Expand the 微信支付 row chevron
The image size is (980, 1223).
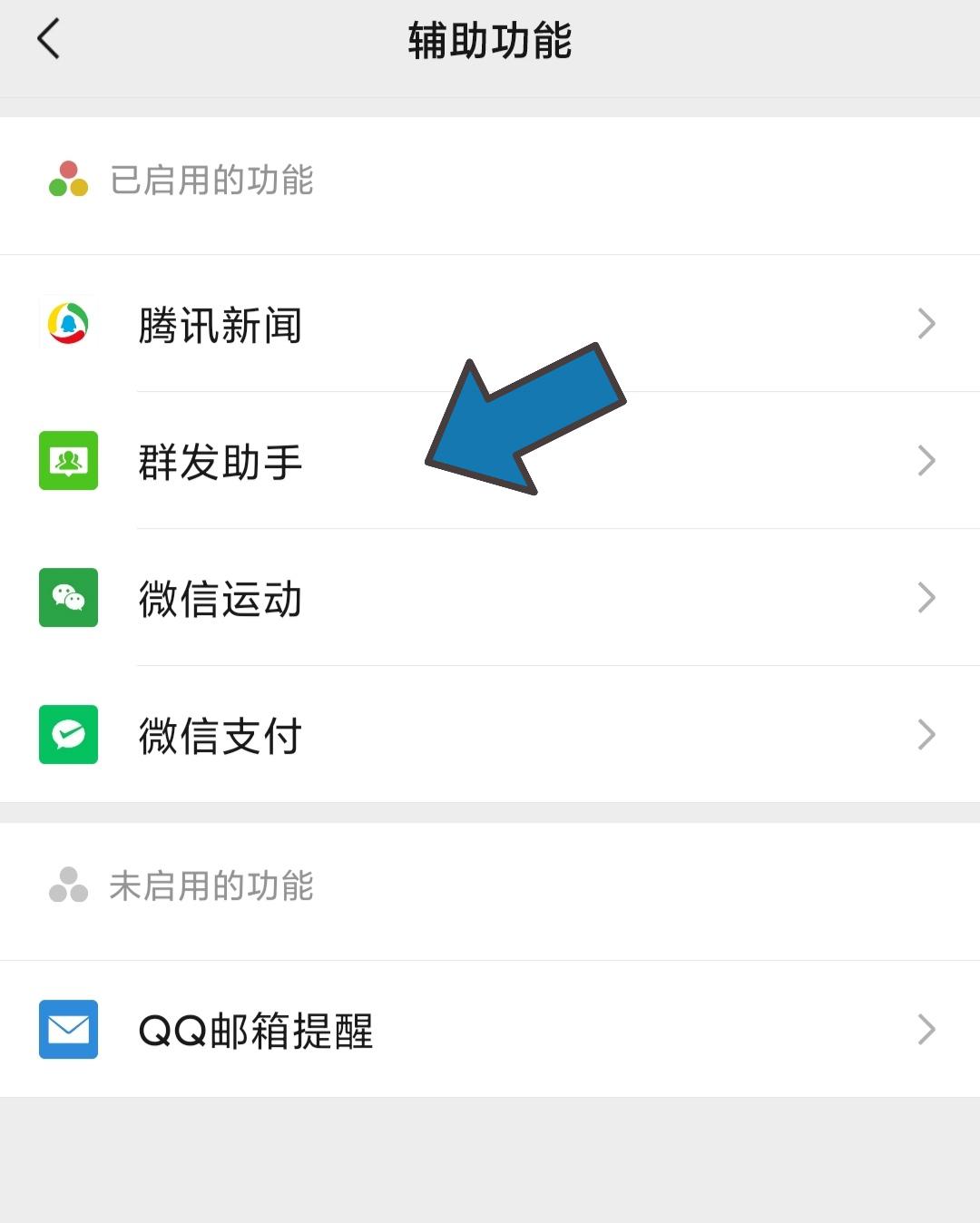(x=926, y=735)
